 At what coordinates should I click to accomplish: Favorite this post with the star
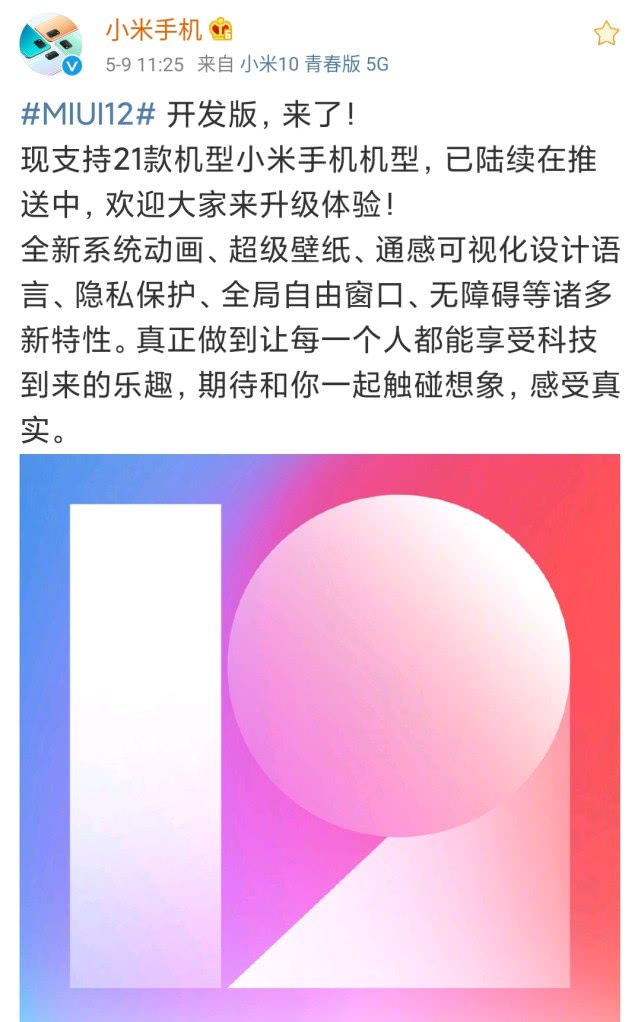tap(606, 34)
